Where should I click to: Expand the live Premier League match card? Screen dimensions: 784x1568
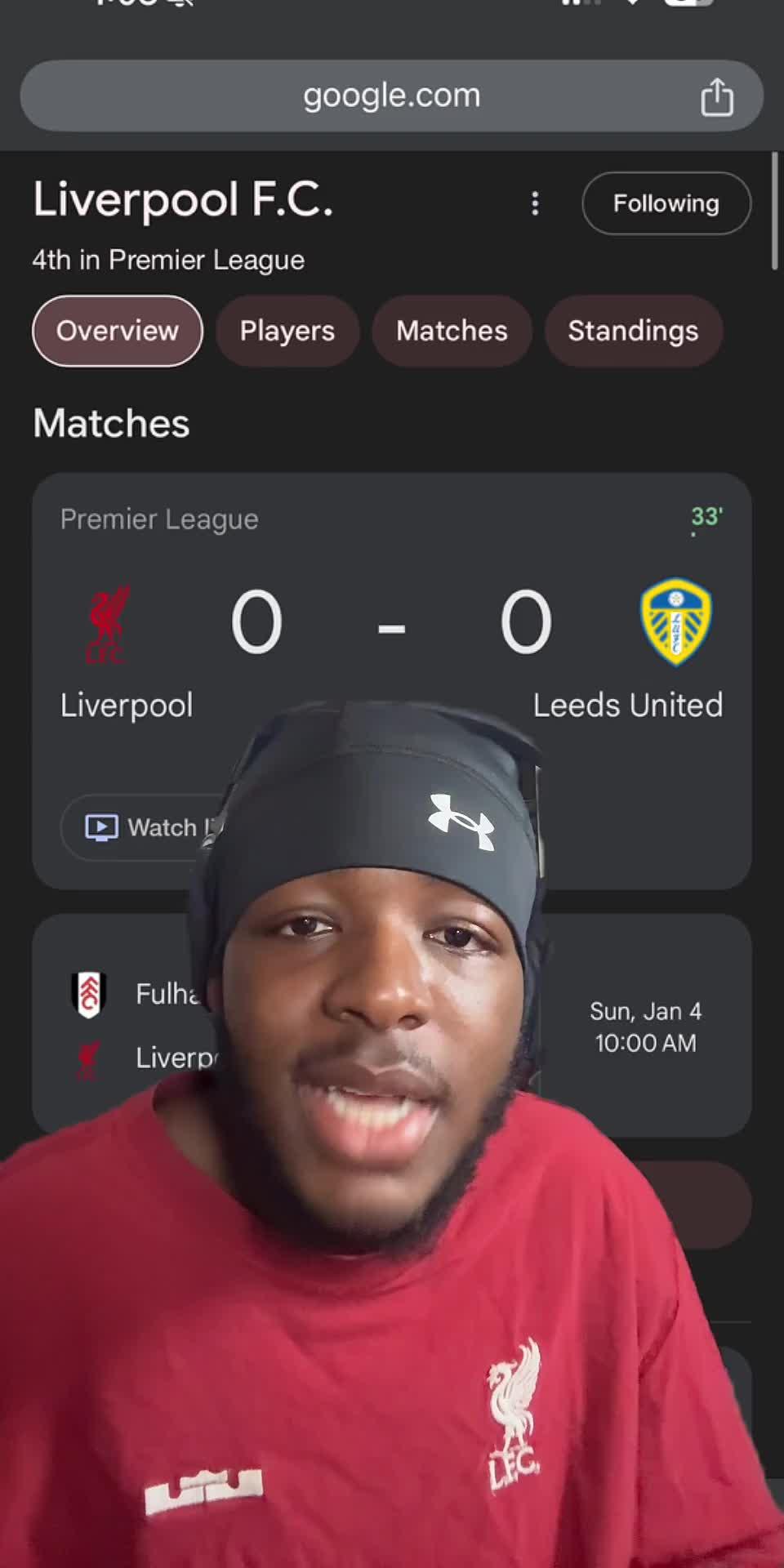click(x=392, y=572)
